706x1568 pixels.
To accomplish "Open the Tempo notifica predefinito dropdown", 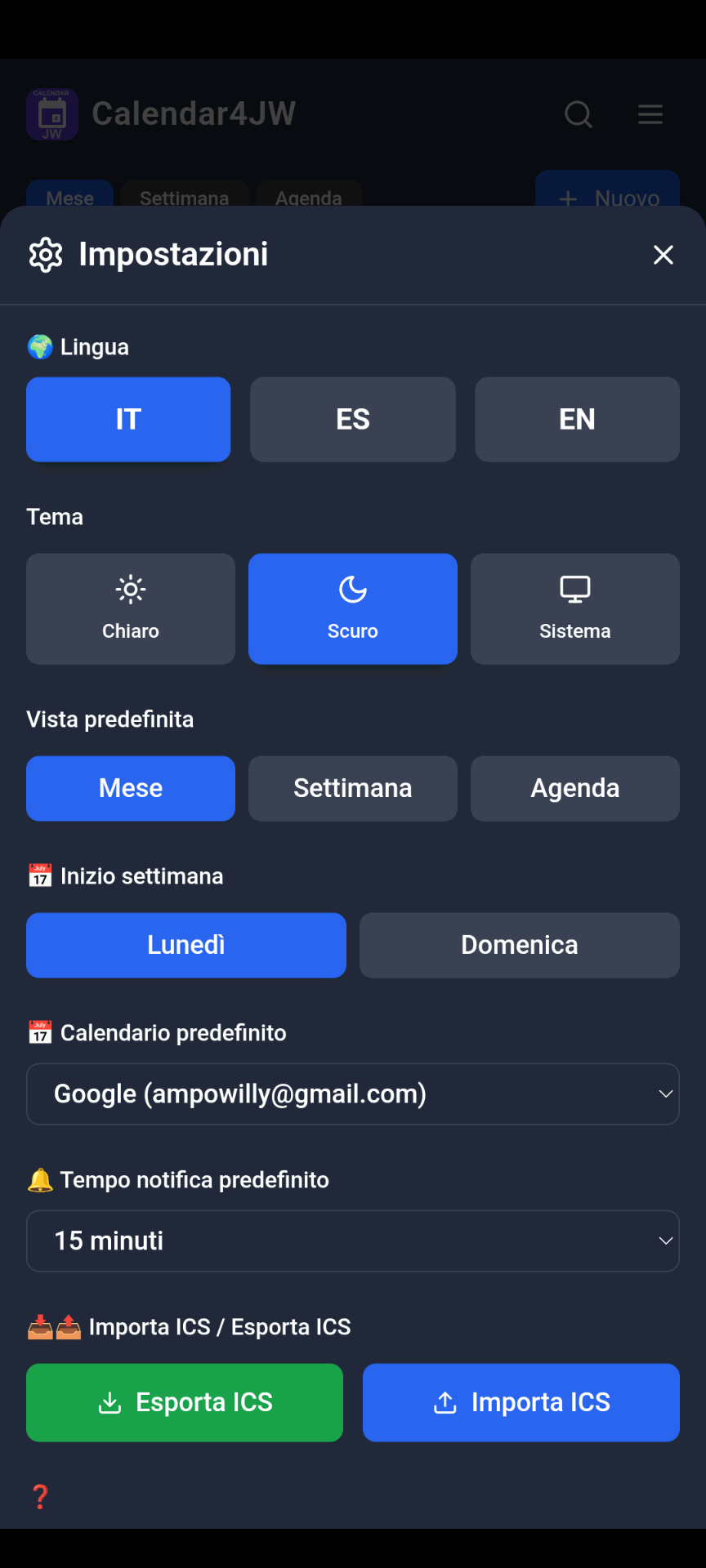I will (352, 1241).
